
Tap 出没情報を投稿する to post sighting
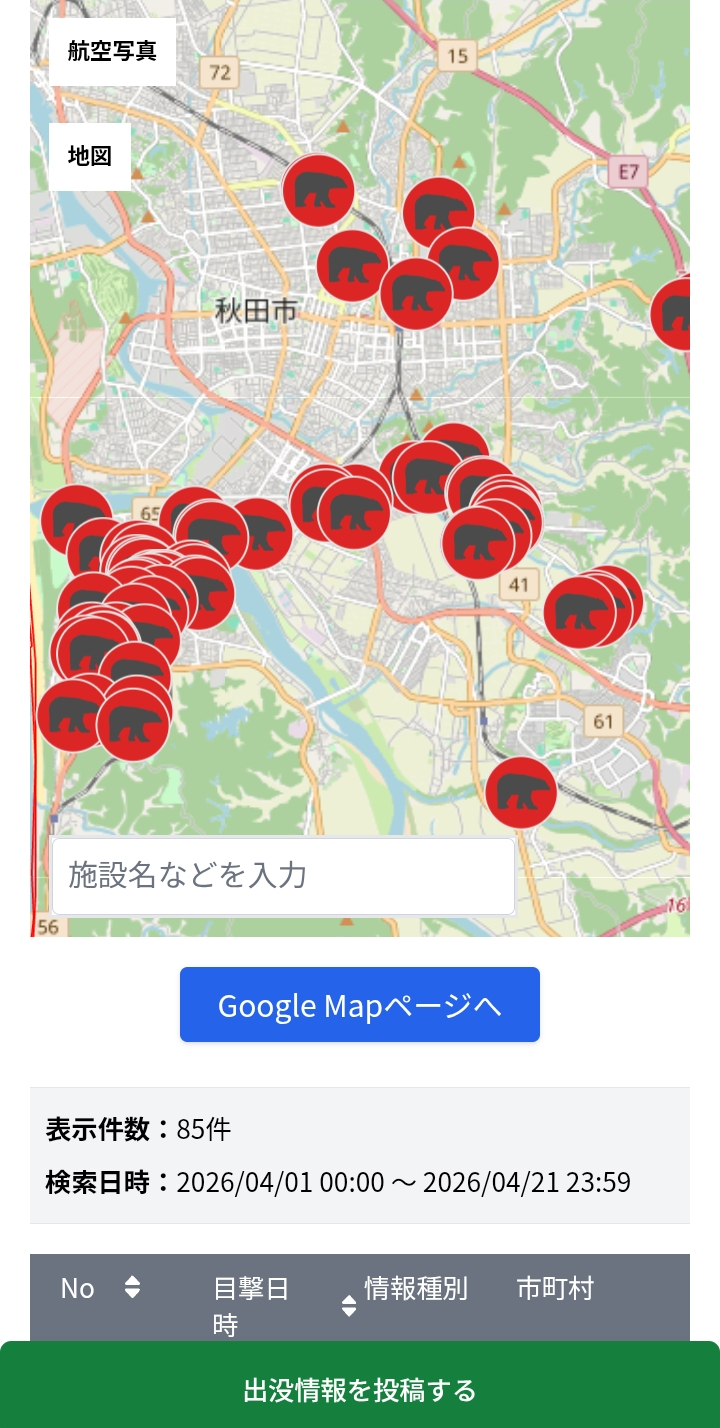click(x=360, y=1389)
